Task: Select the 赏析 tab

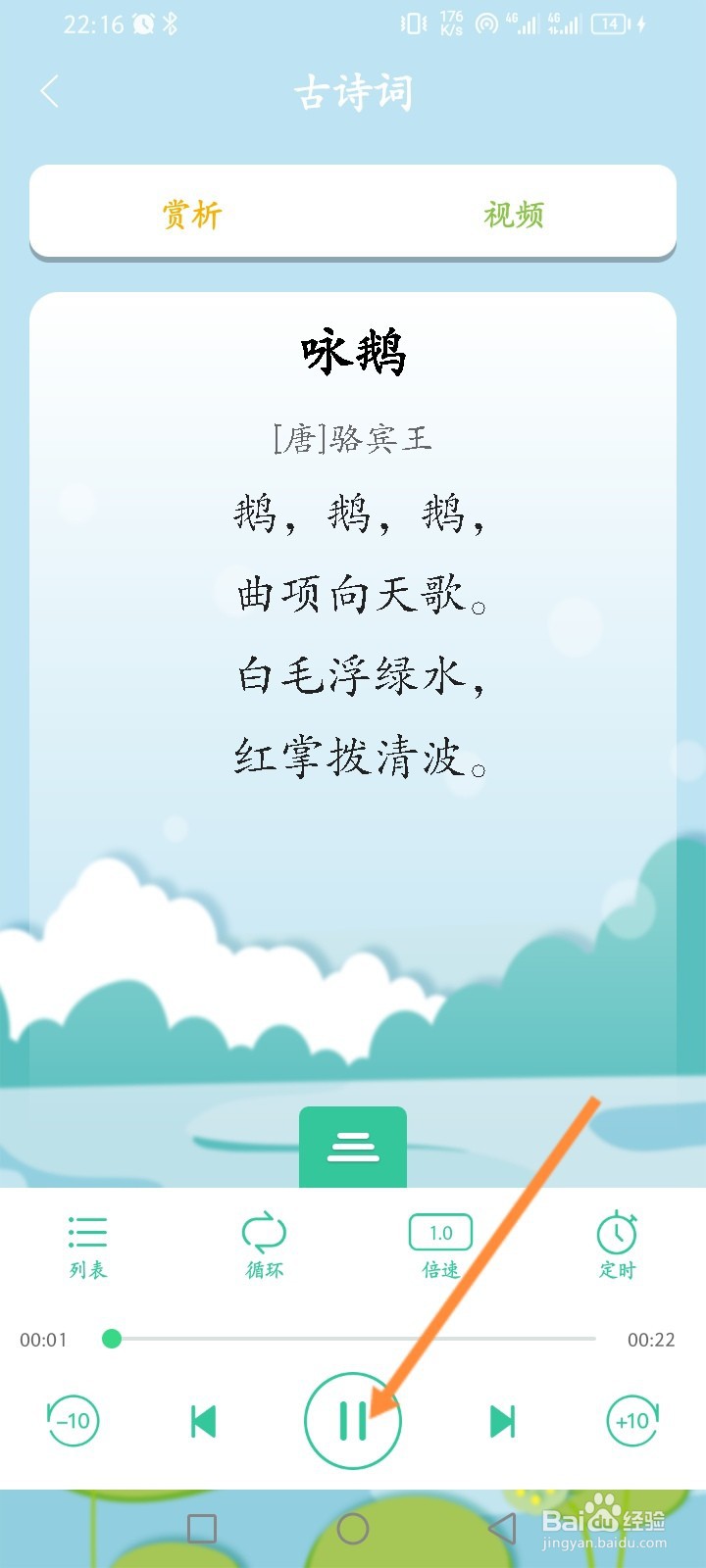Action: tap(192, 214)
